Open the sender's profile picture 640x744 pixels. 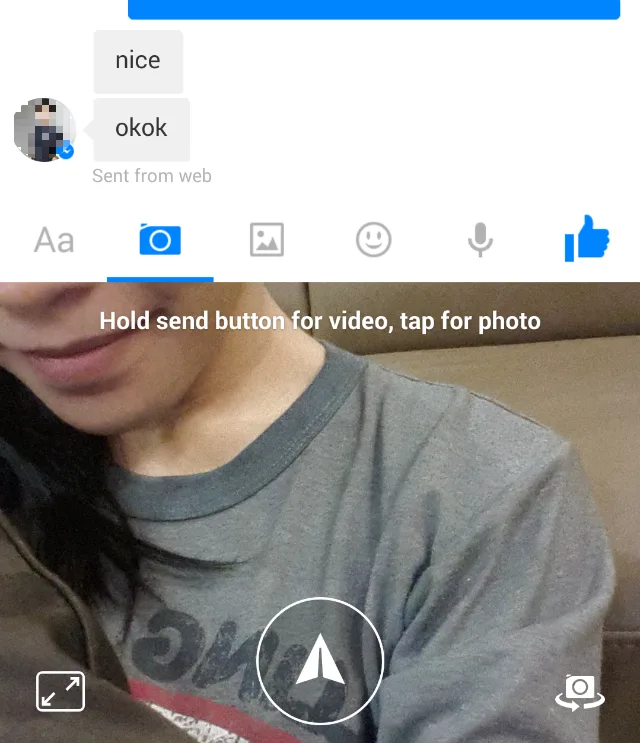(45, 130)
